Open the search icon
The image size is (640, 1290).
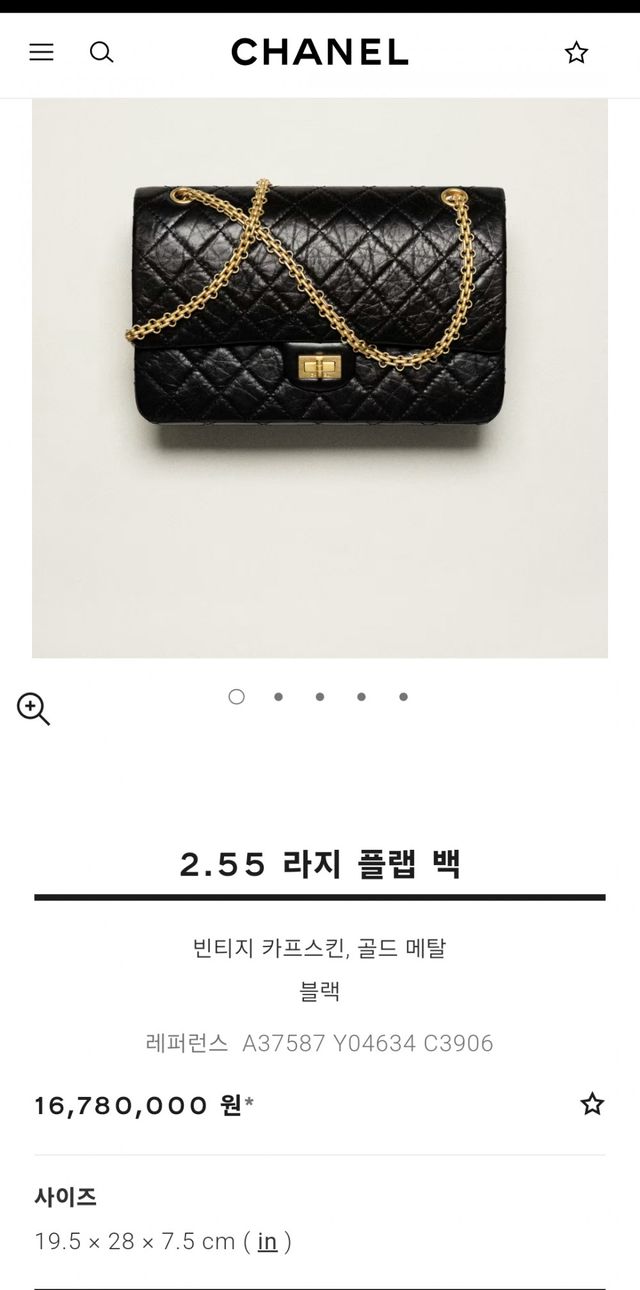pos(102,52)
